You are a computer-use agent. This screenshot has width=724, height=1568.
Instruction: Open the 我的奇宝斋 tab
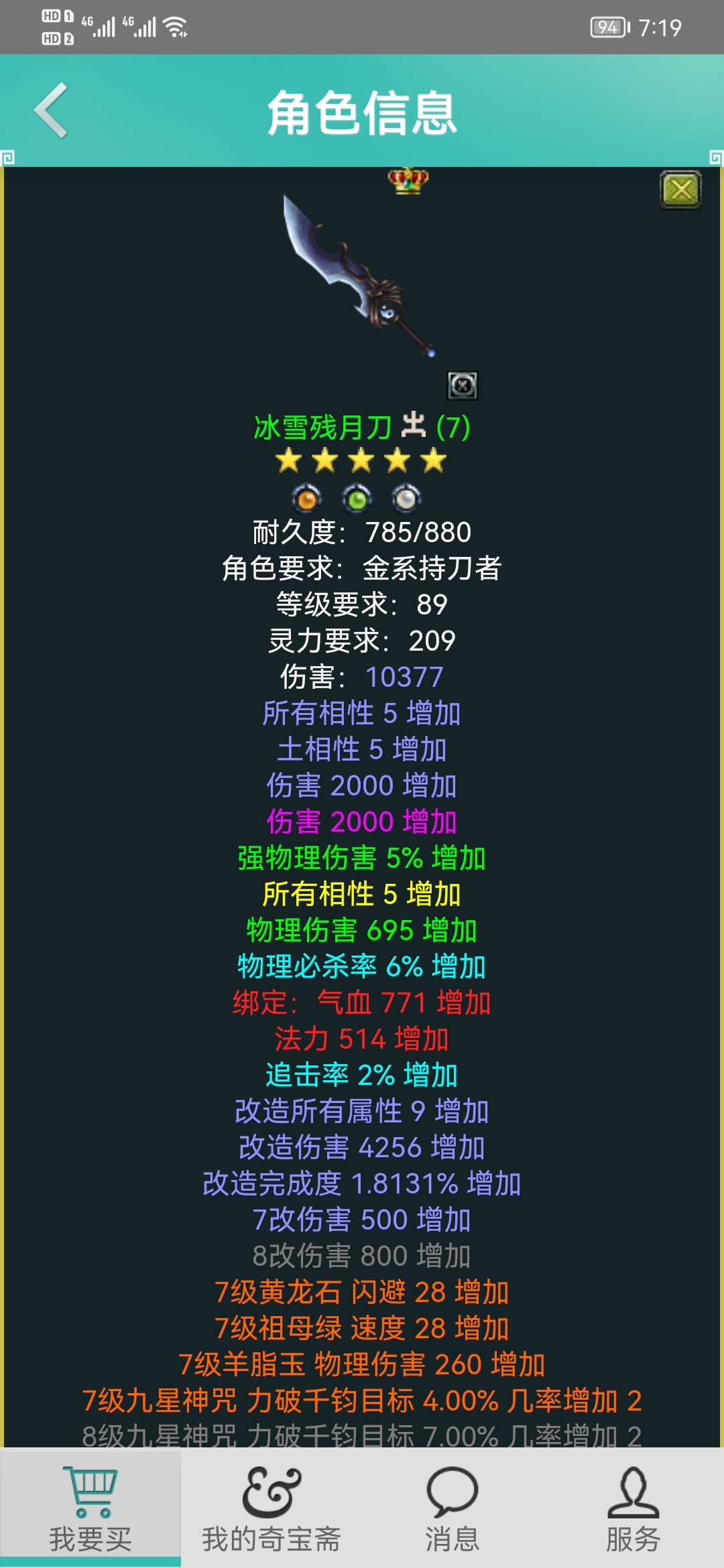coord(271,1509)
